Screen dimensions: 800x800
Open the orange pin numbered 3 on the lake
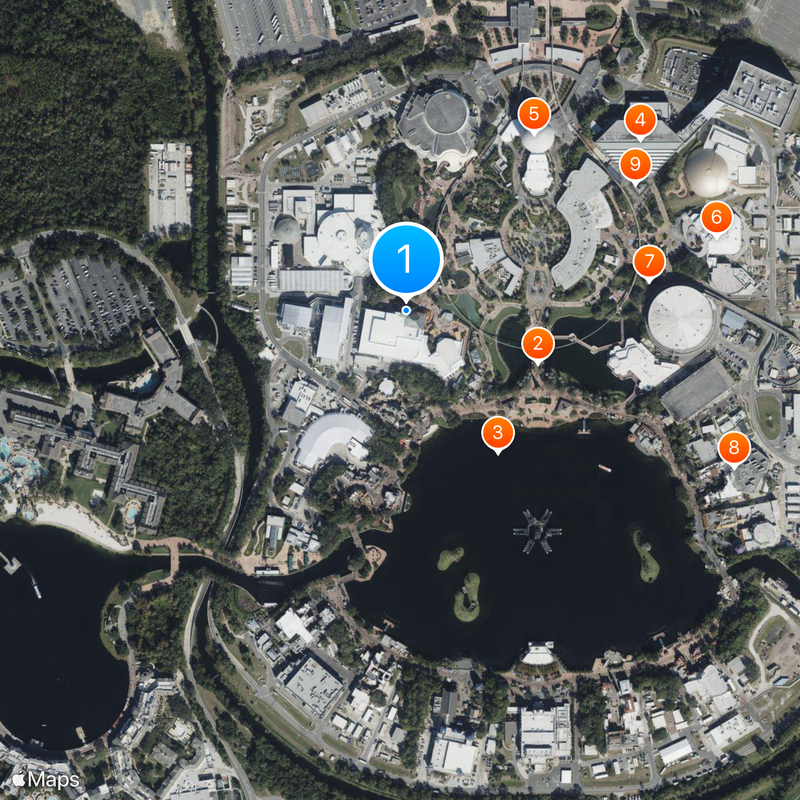tap(498, 433)
